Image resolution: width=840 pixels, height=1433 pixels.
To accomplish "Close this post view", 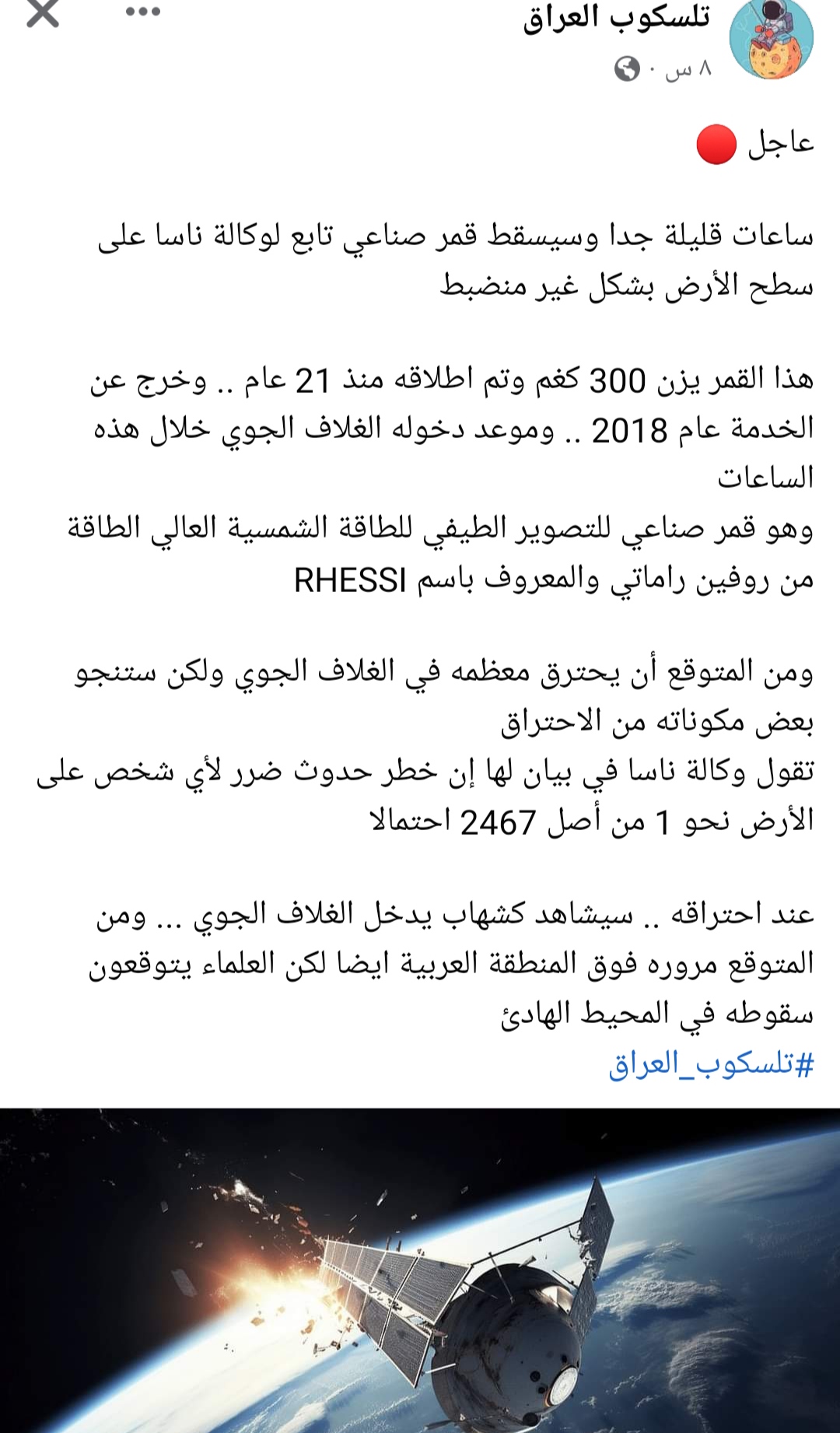I will tap(43, 13).
